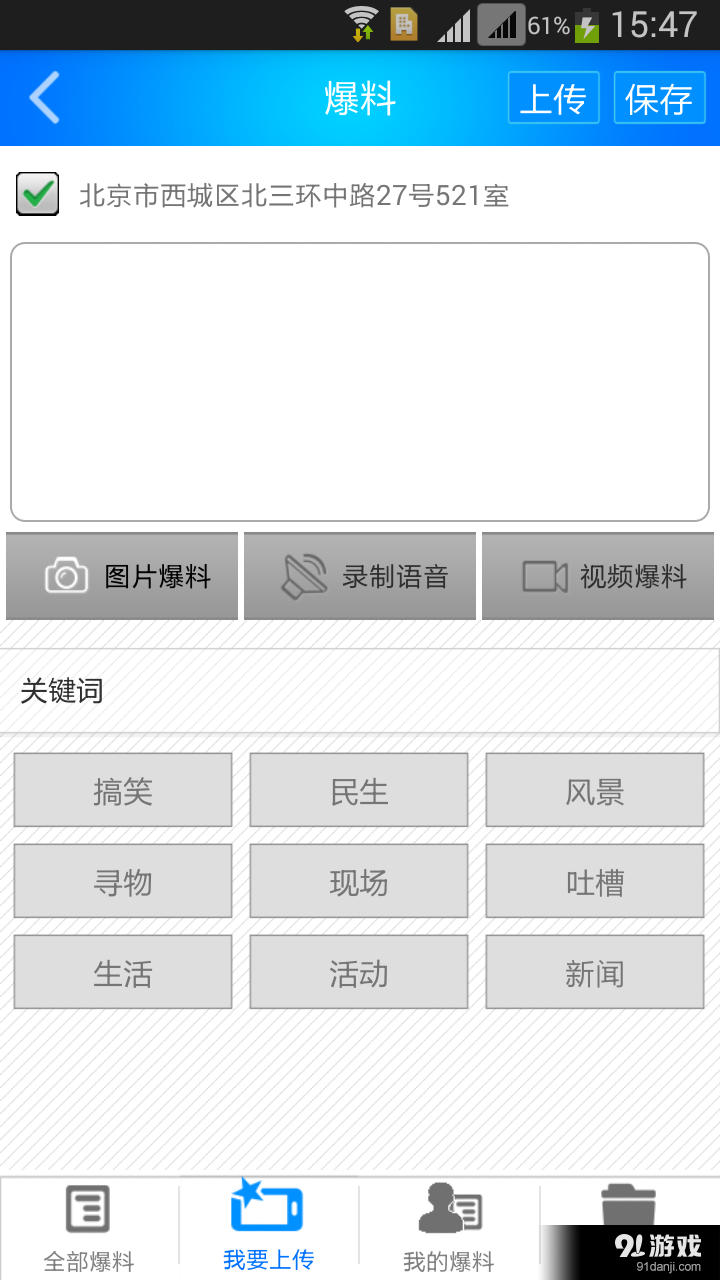Select the 风景 keyword
This screenshot has height=1280, width=720.
point(594,790)
